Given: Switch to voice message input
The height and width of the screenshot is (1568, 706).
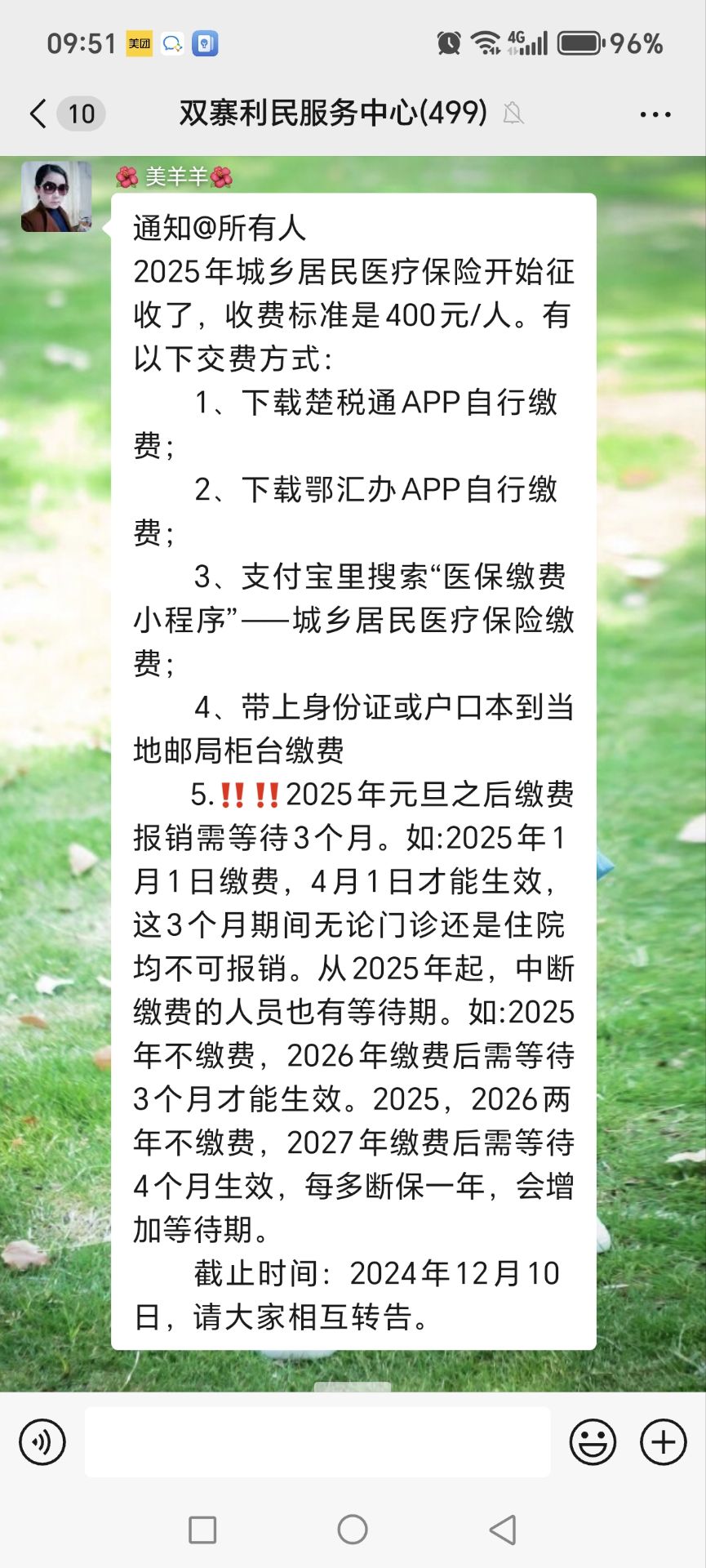Looking at the screenshot, I should tap(42, 1442).
